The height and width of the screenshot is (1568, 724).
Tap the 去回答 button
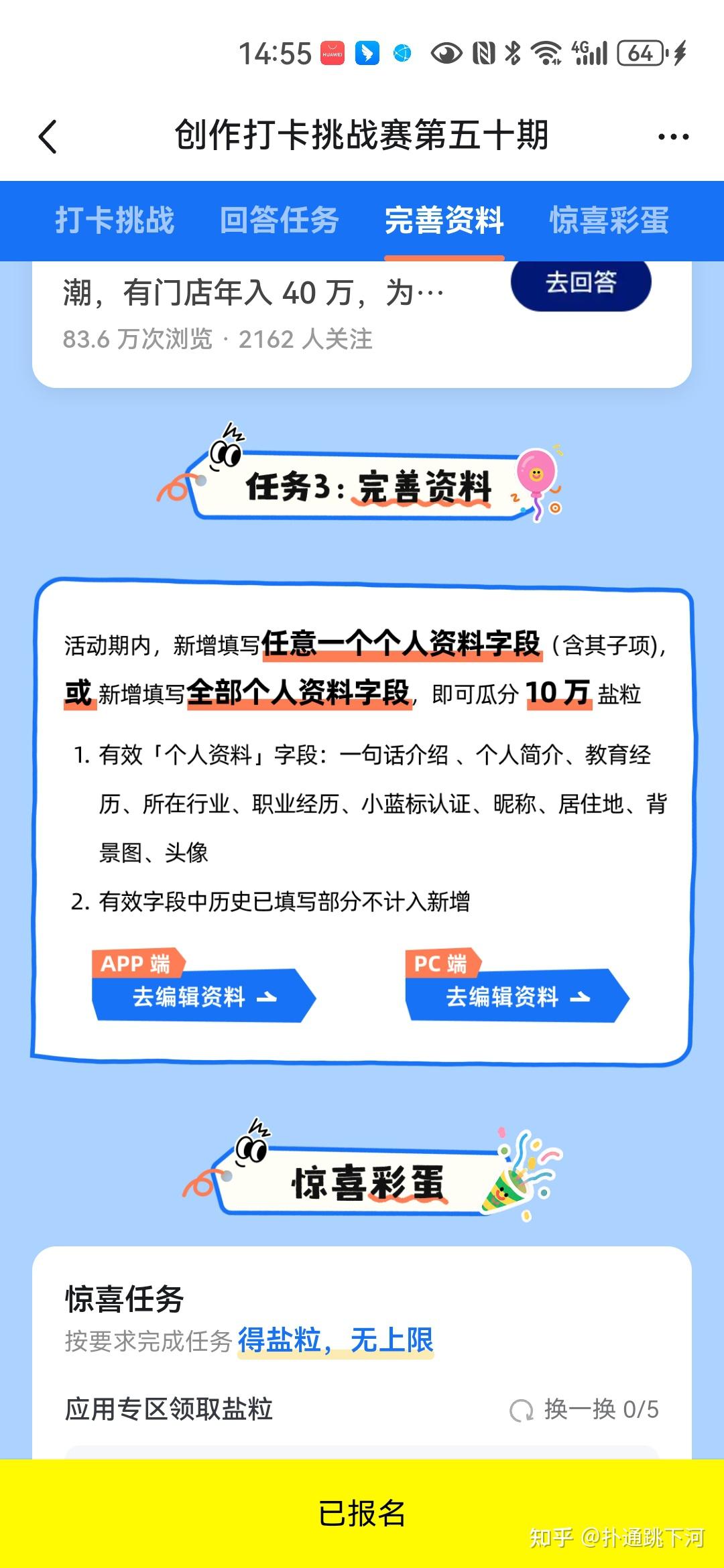tap(581, 283)
